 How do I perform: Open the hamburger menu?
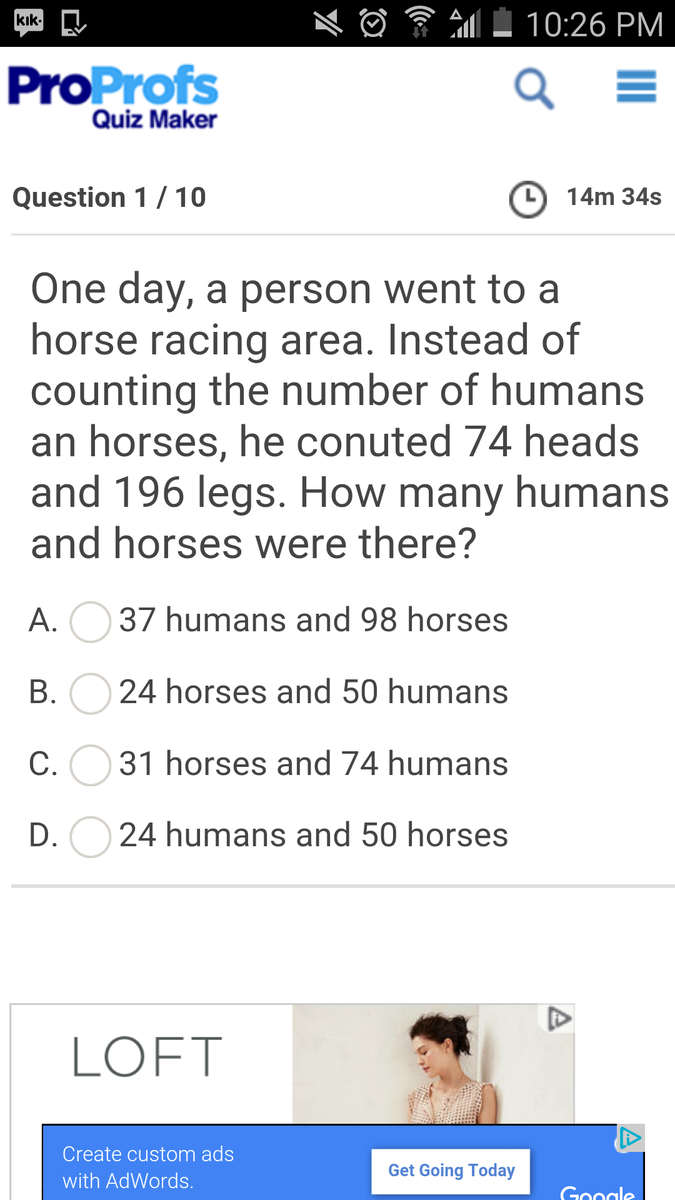coord(636,87)
